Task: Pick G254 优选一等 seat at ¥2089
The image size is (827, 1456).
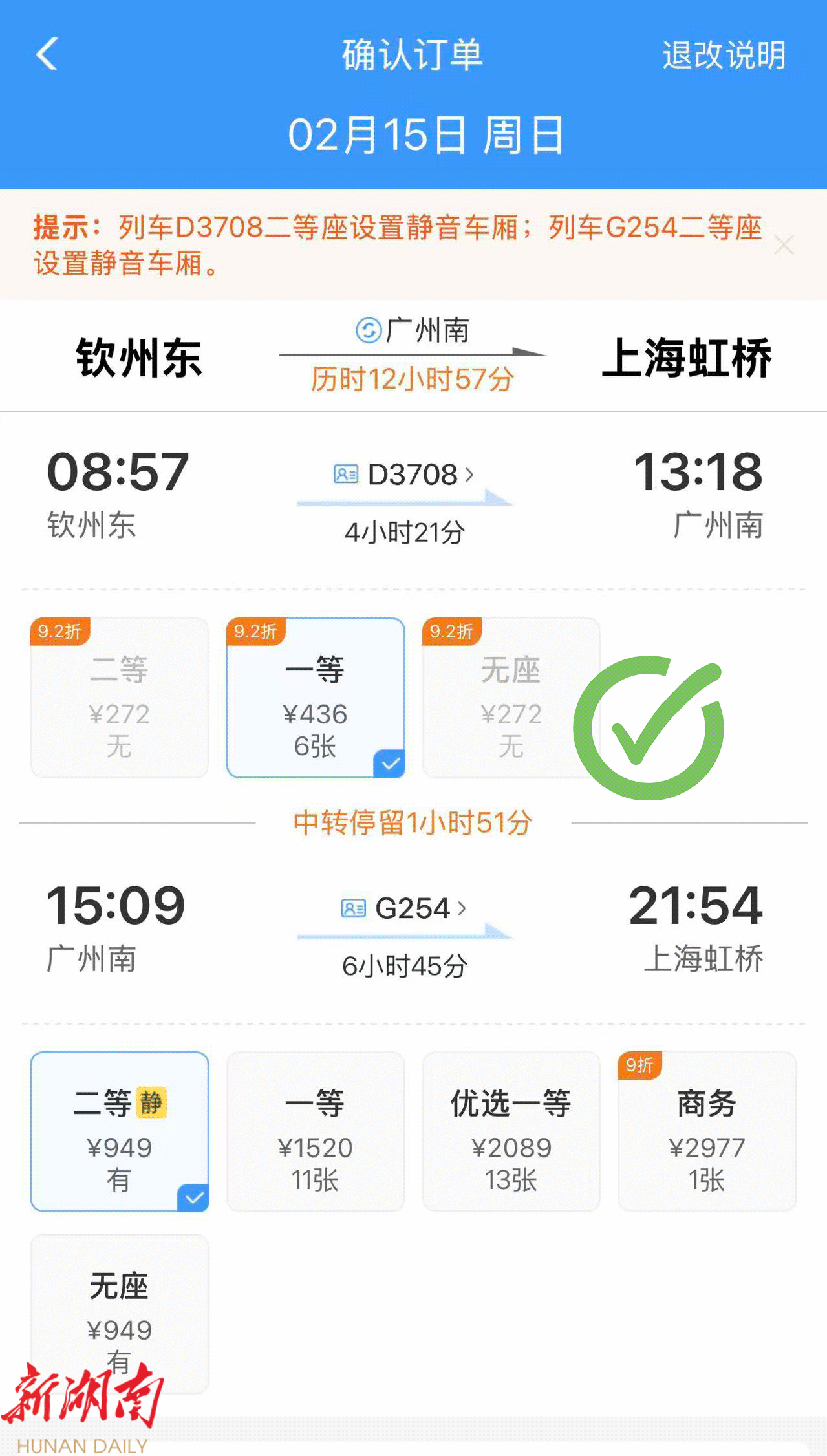Action: (511, 1131)
